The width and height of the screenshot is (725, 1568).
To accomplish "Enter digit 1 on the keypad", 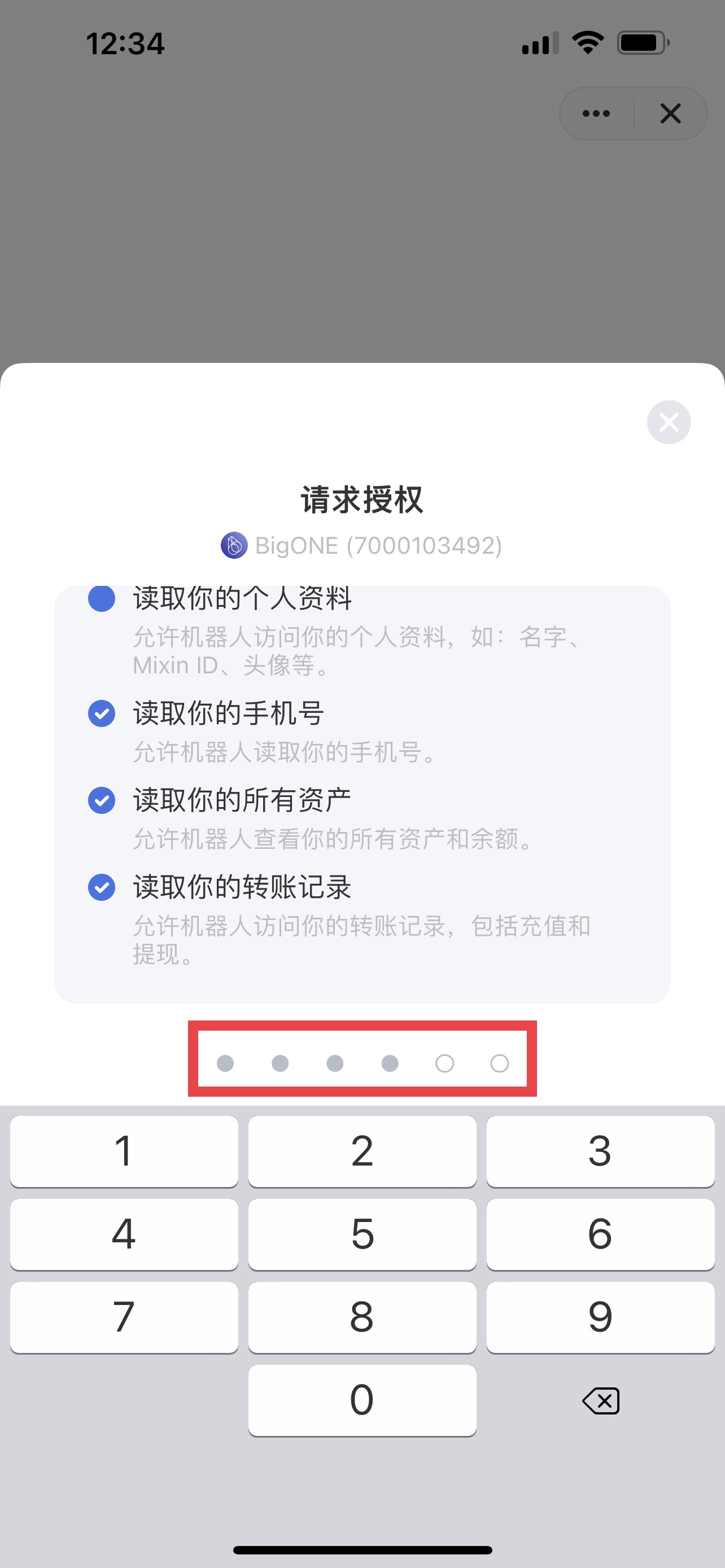I will point(124,1151).
